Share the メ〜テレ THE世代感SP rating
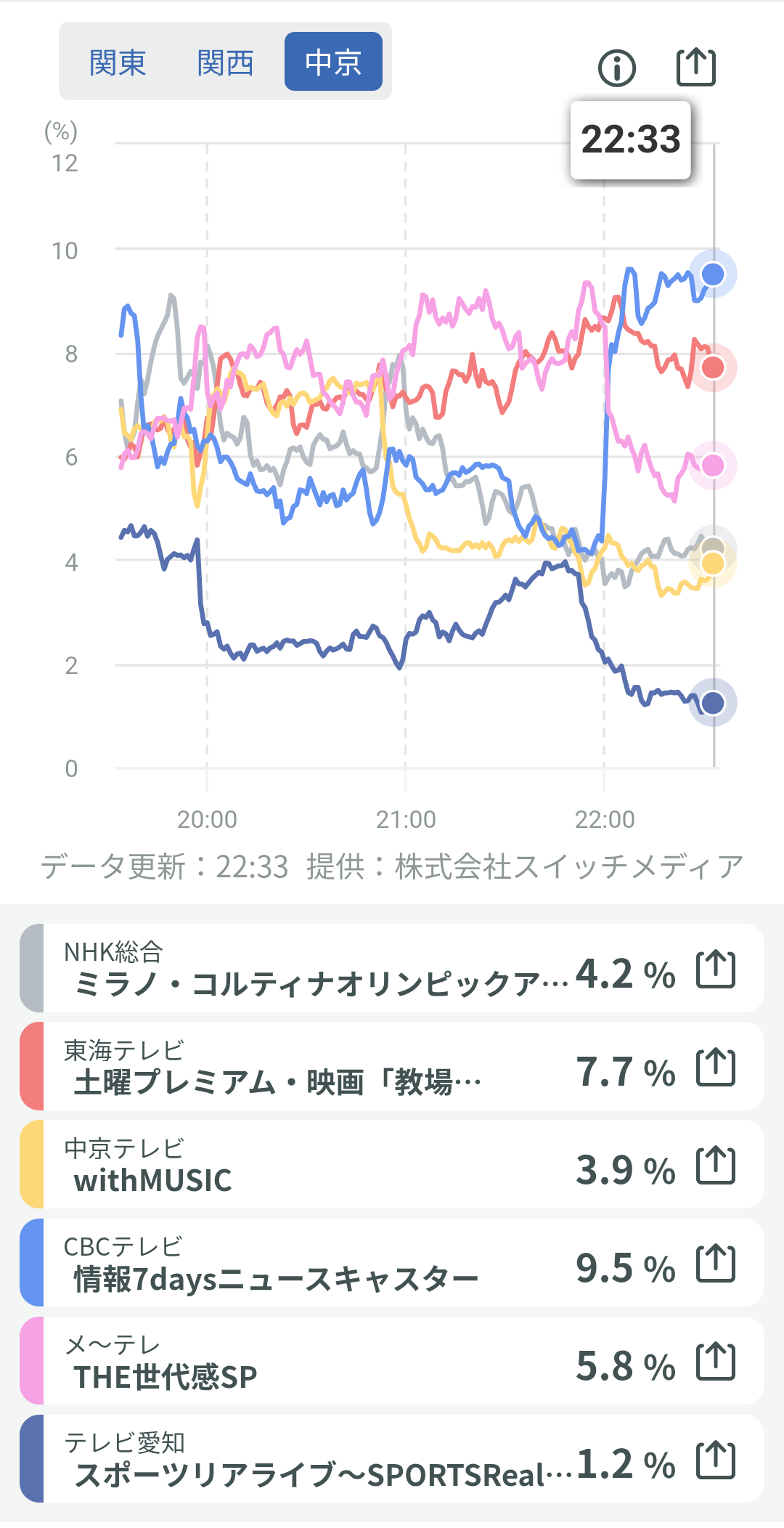784x1528 pixels. [716, 1362]
